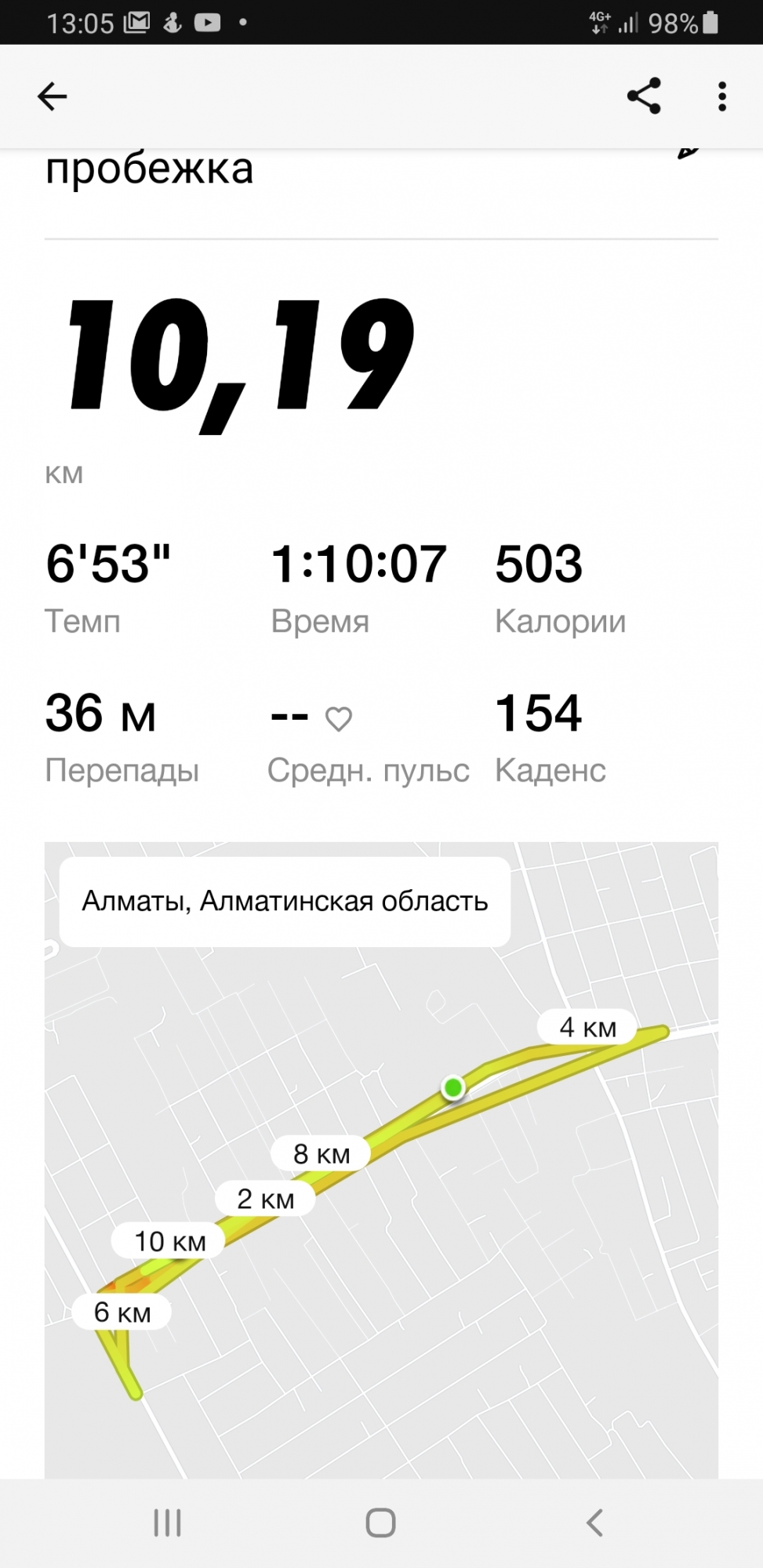Tap the system home button
The image size is (763, 1568).
click(381, 1523)
